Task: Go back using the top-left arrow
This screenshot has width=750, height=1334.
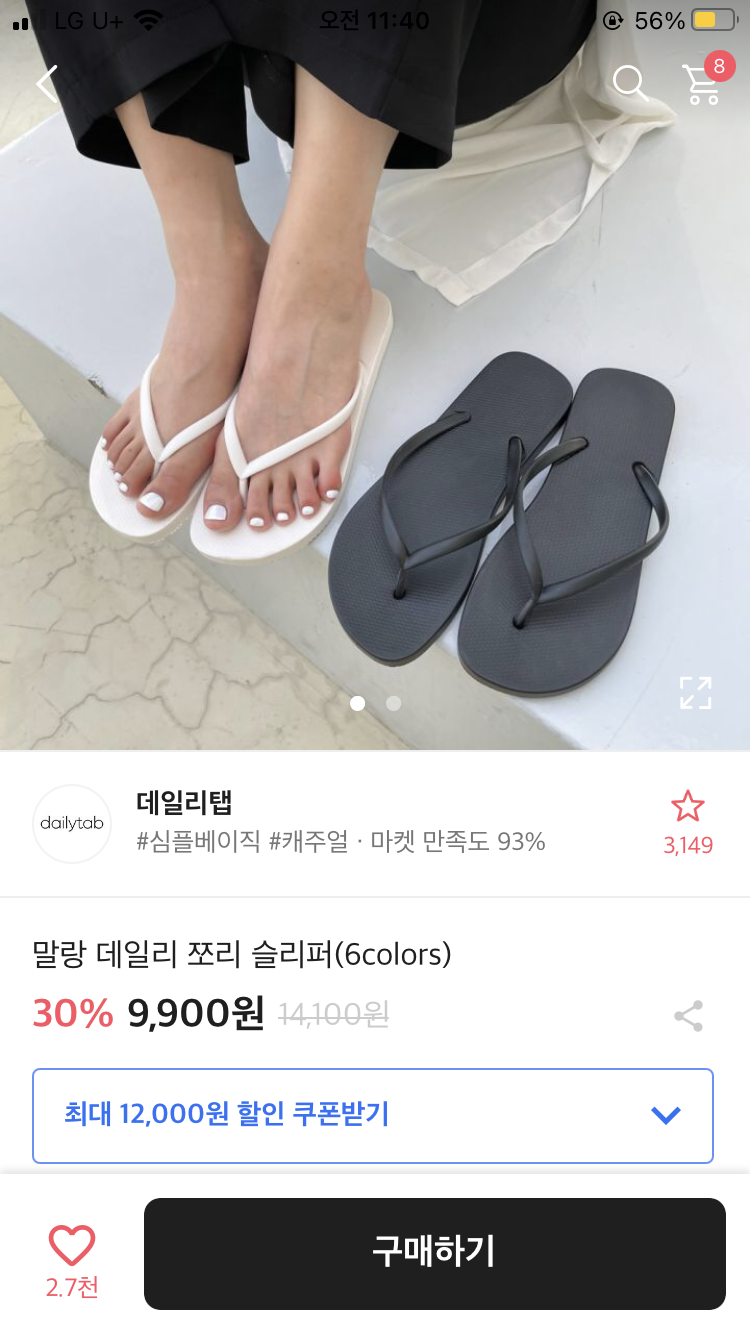Action: [x=46, y=83]
